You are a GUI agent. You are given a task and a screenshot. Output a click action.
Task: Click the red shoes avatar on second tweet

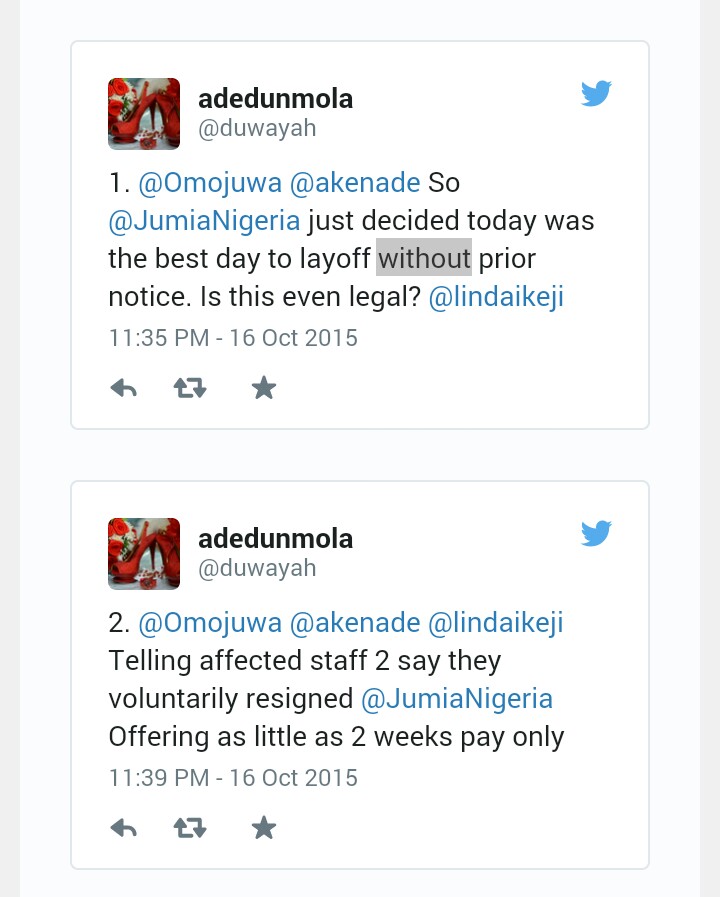[143, 553]
